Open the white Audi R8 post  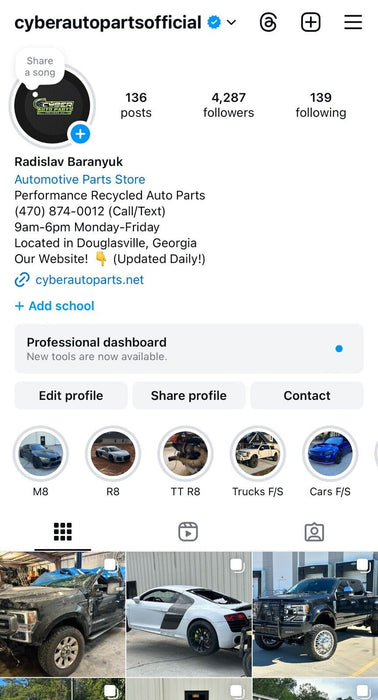click(189, 614)
